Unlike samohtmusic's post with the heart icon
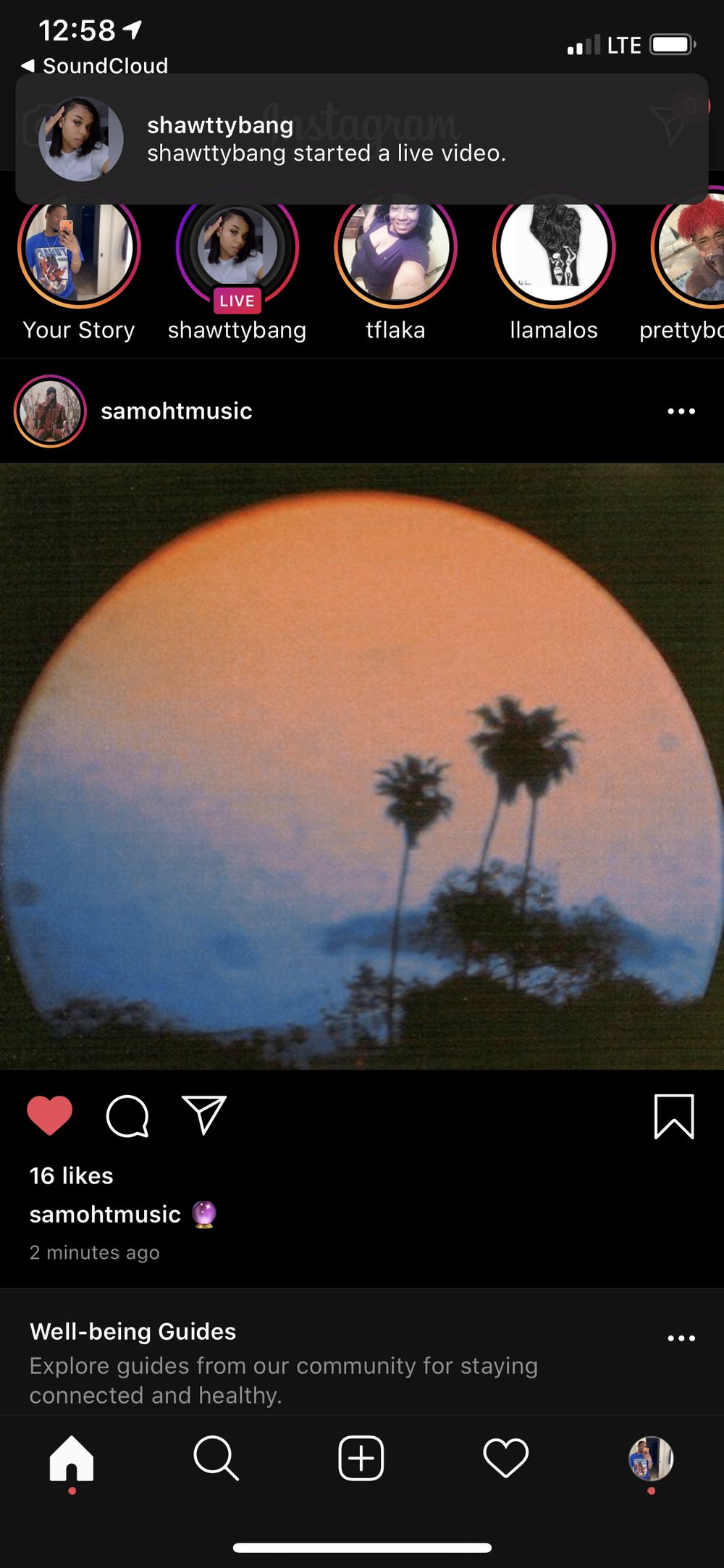 pyautogui.click(x=50, y=1115)
